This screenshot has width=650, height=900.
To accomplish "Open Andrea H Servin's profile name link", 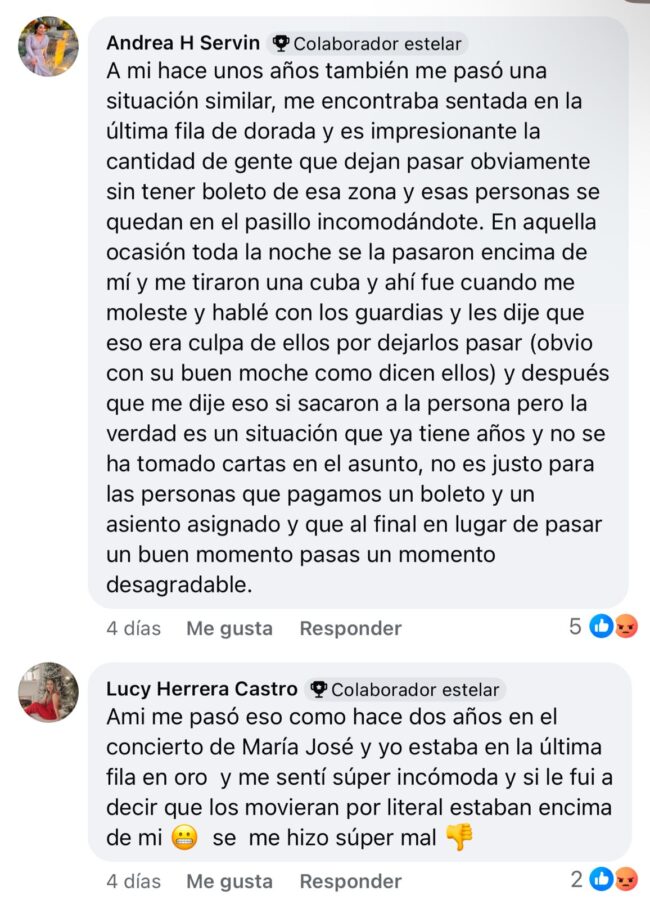I will [x=183, y=43].
